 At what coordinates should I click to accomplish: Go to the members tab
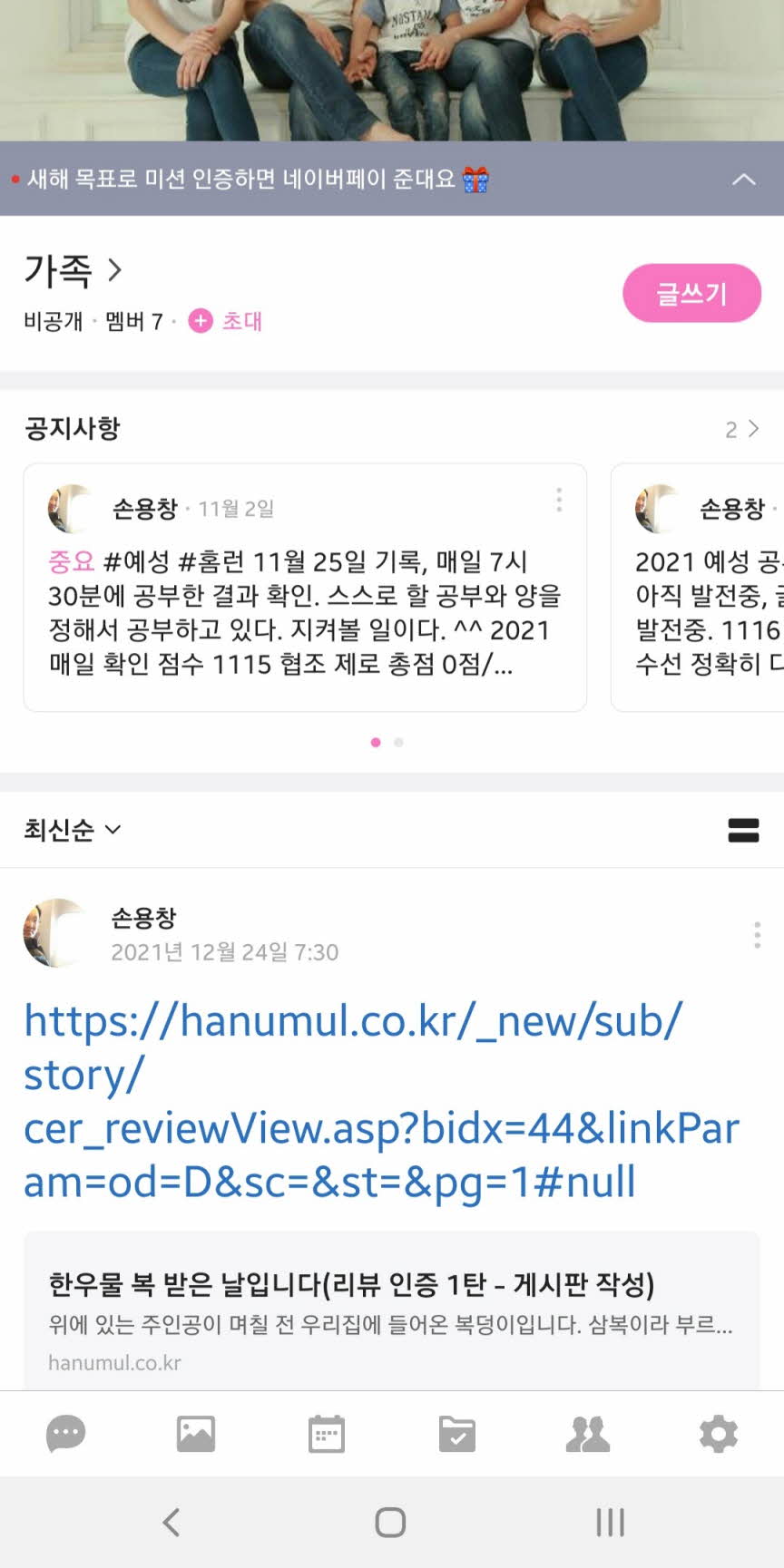[x=588, y=1435]
